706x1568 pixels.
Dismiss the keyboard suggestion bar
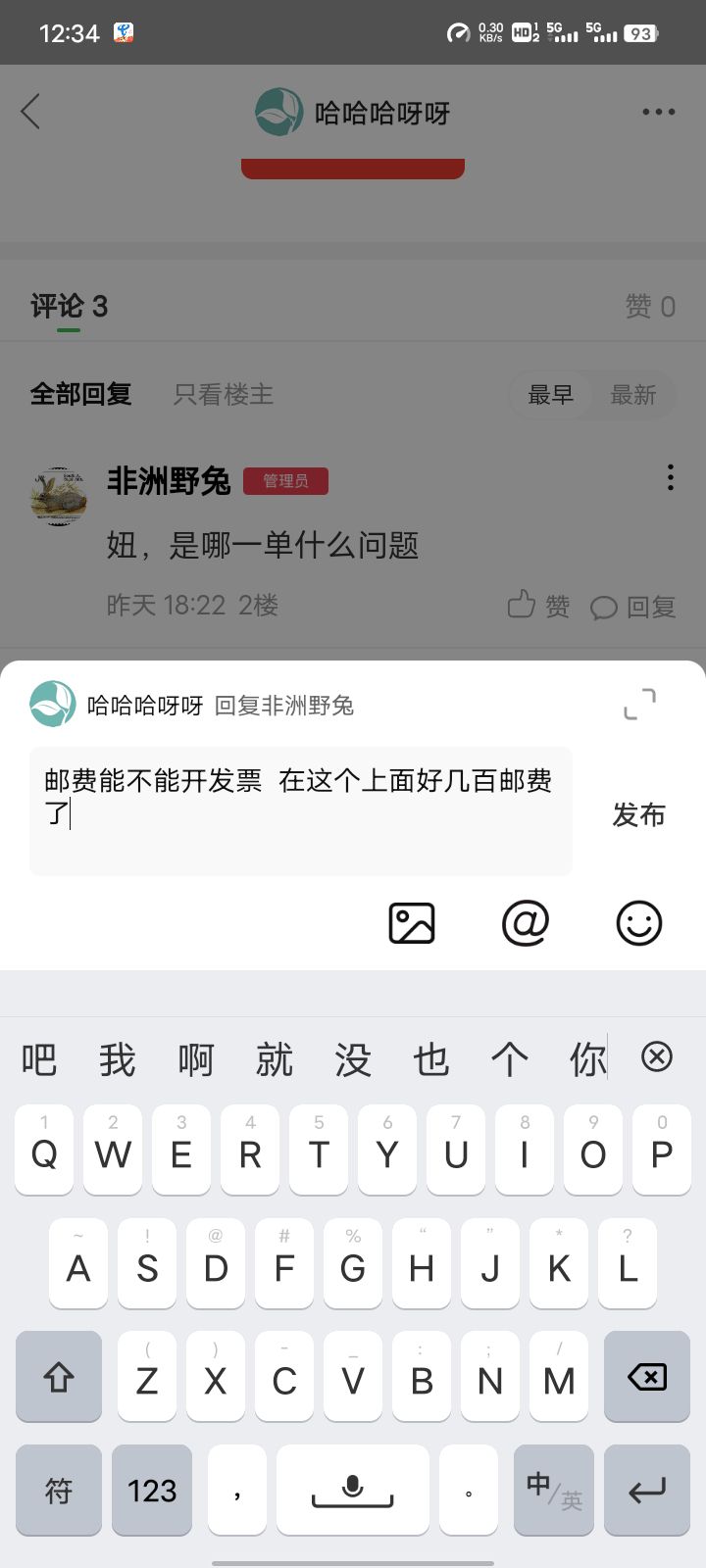657,1056
